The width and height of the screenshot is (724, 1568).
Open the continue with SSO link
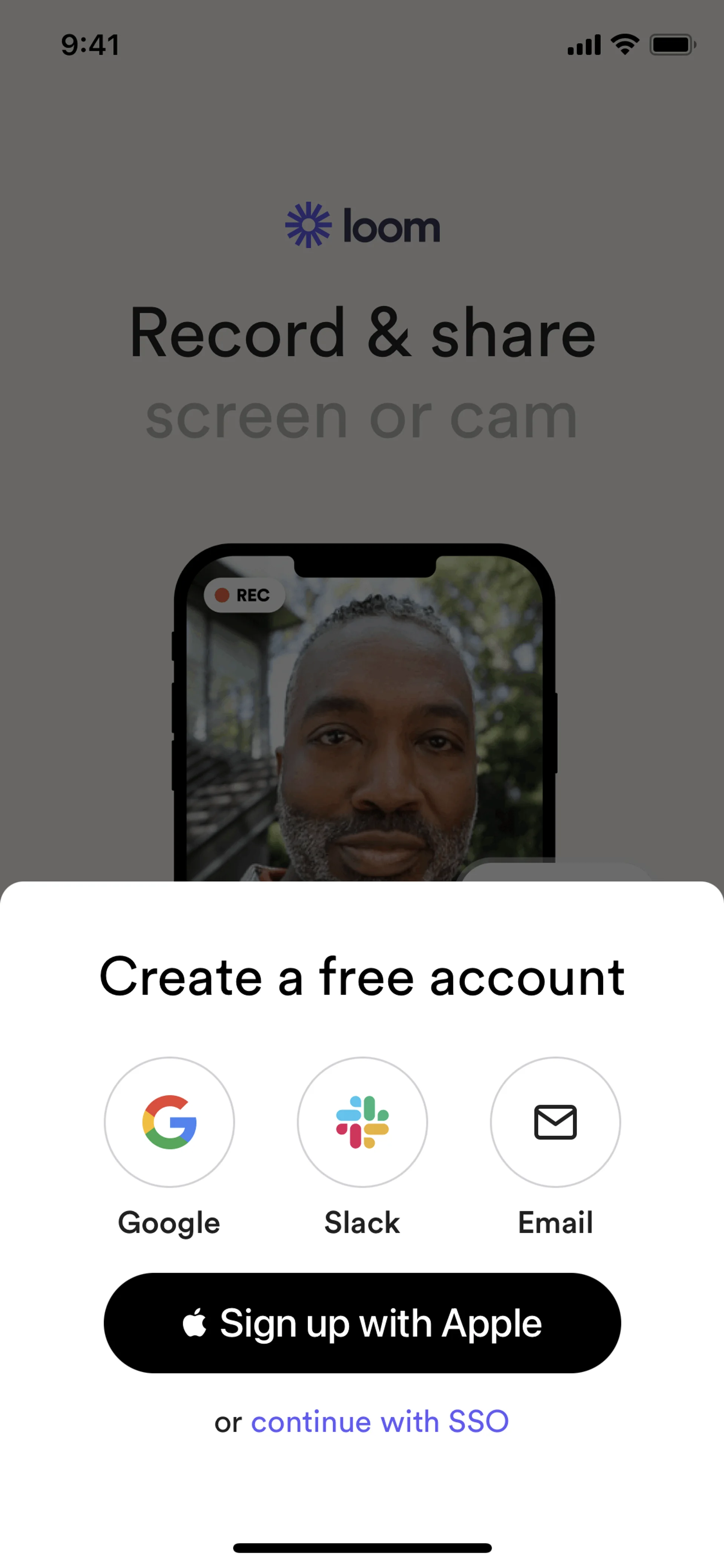pyautogui.click(x=380, y=1422)
